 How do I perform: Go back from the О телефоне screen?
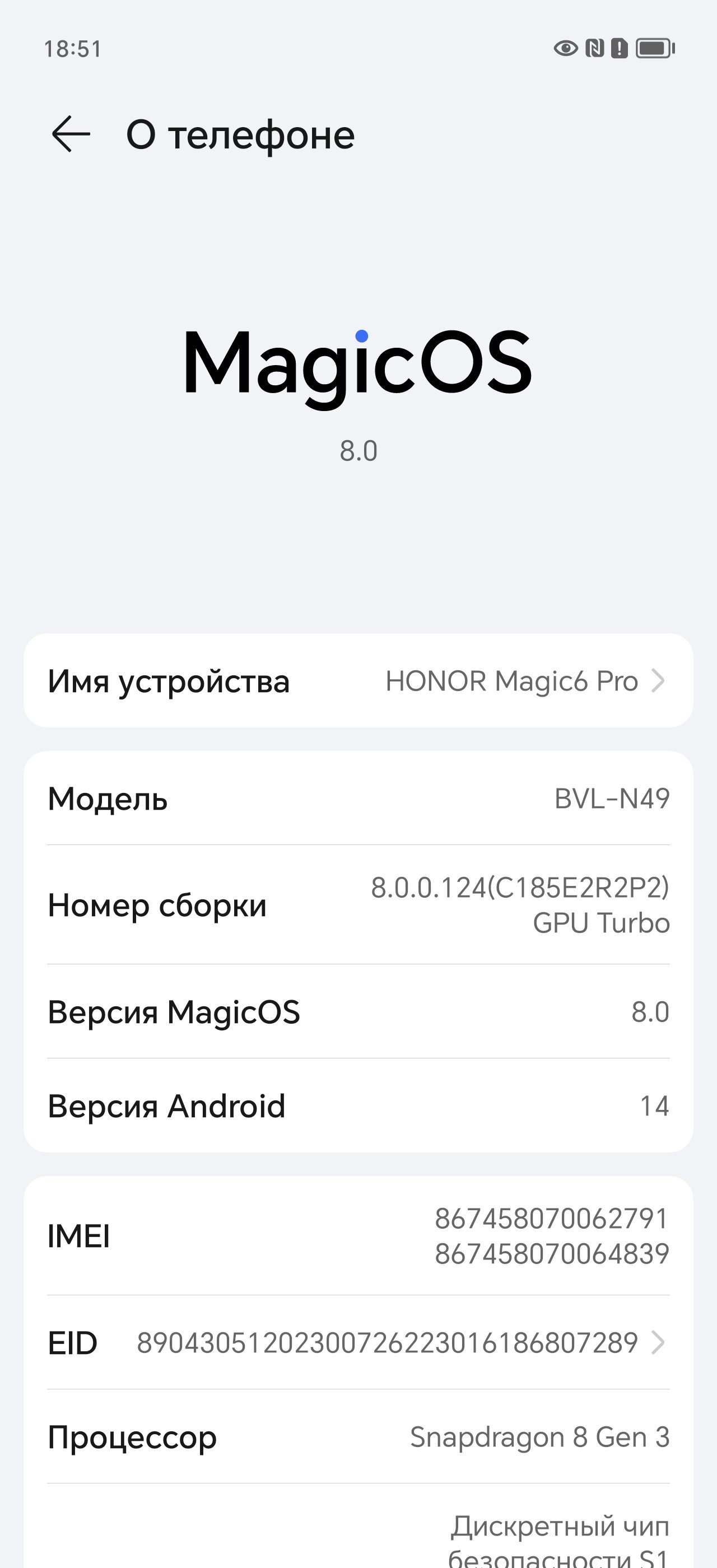click(71, 134)
